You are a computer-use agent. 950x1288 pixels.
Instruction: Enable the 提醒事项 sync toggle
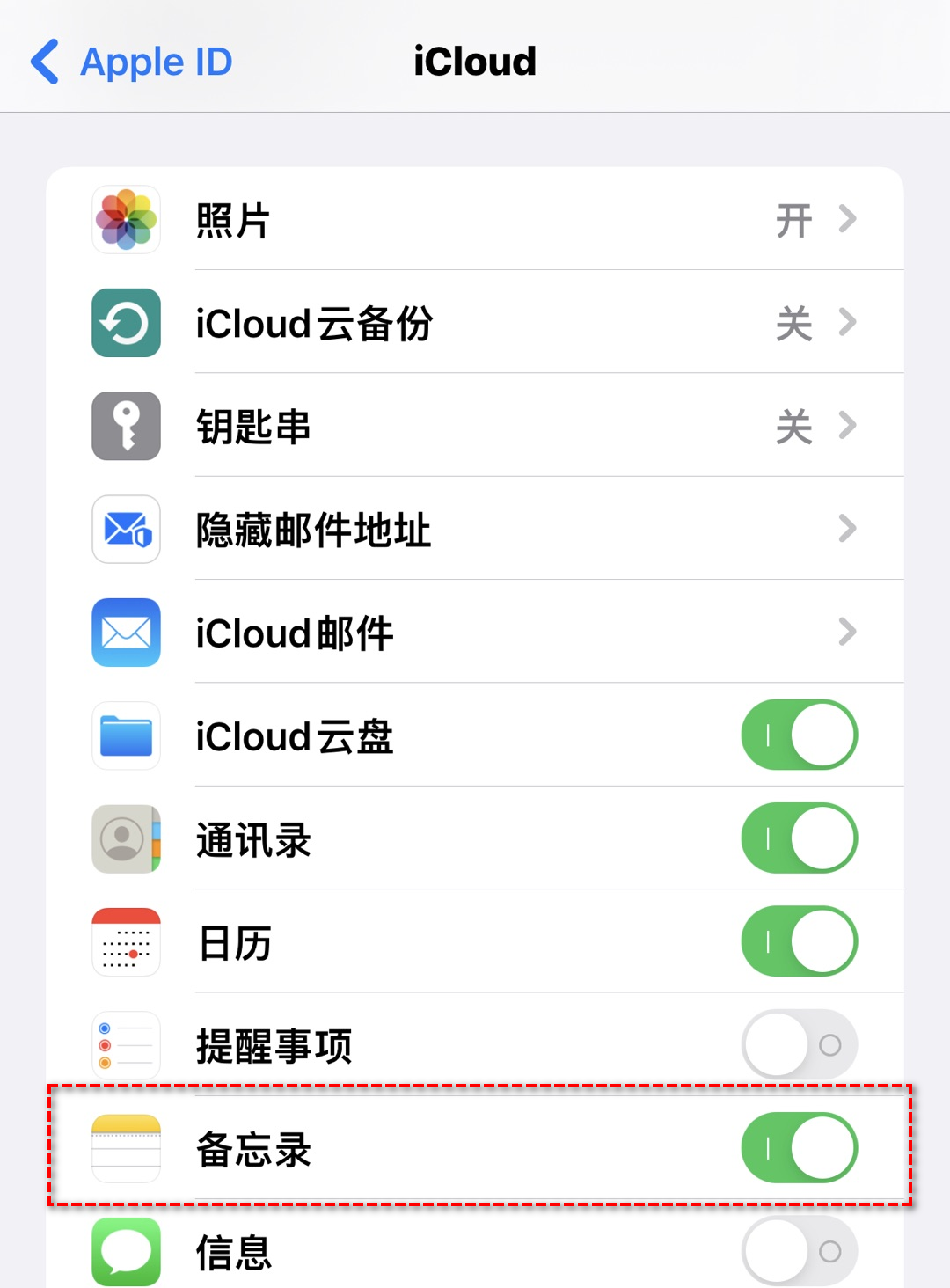(x=798, y=1043)
